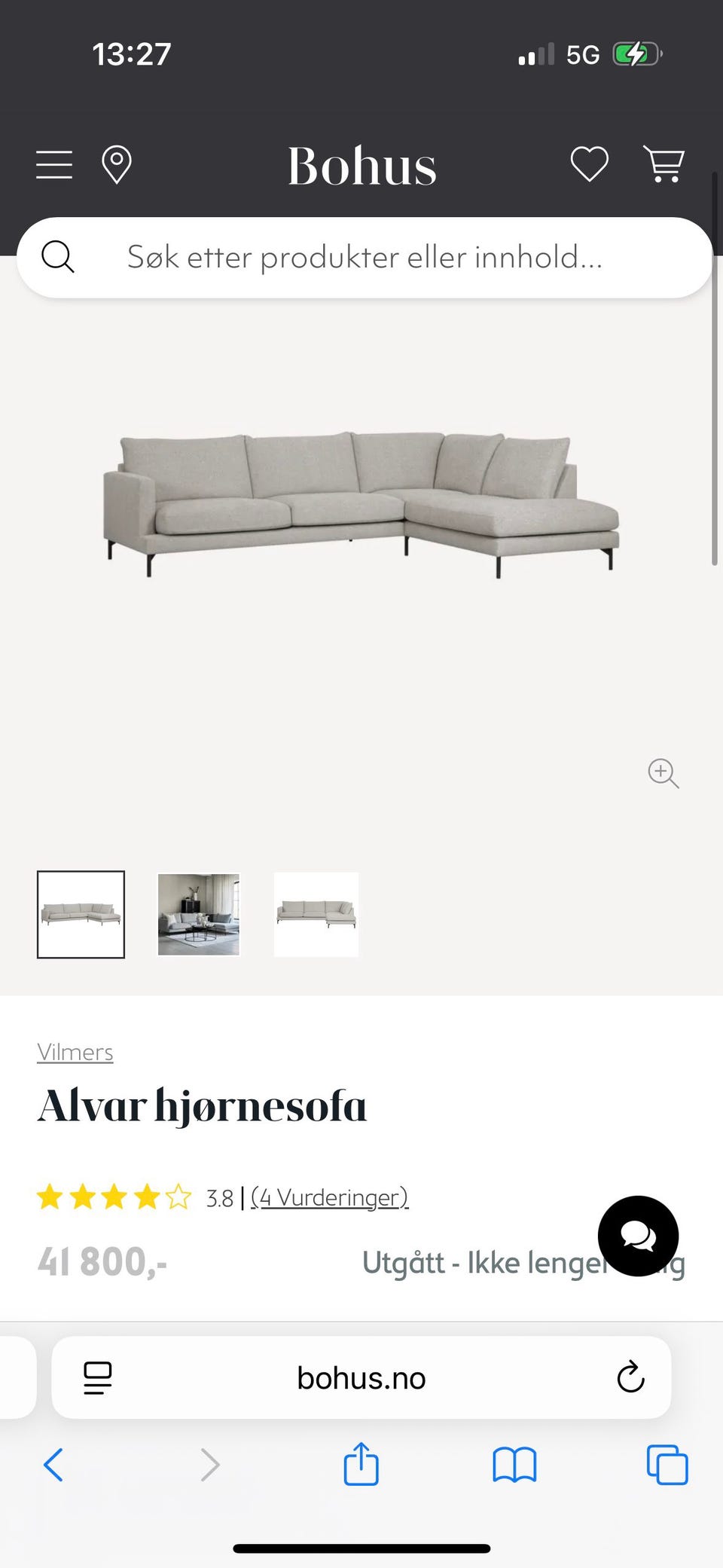Open the Vilmers brand link
This screenshot has width=723, height=1568.
(x=75, y=1053)
